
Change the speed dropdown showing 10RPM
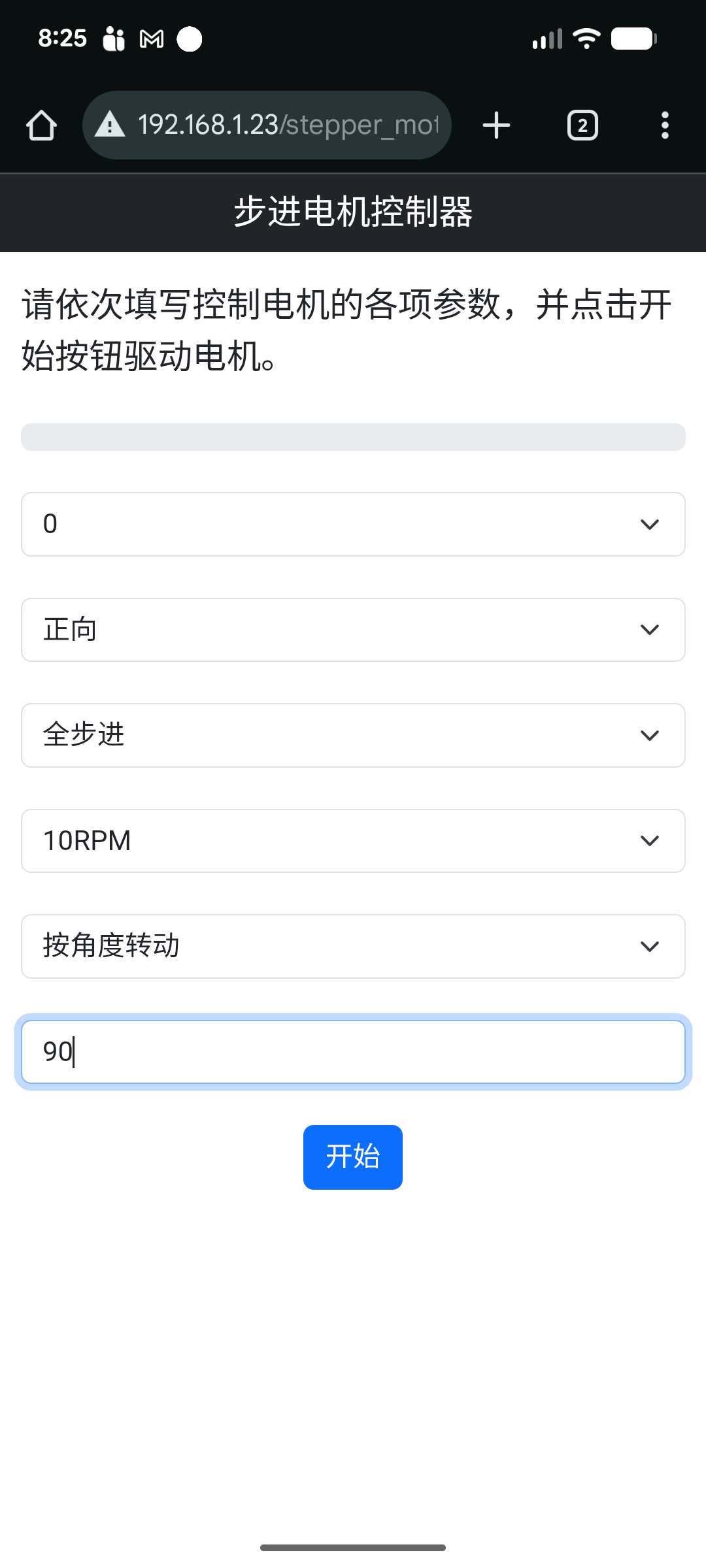353,841
